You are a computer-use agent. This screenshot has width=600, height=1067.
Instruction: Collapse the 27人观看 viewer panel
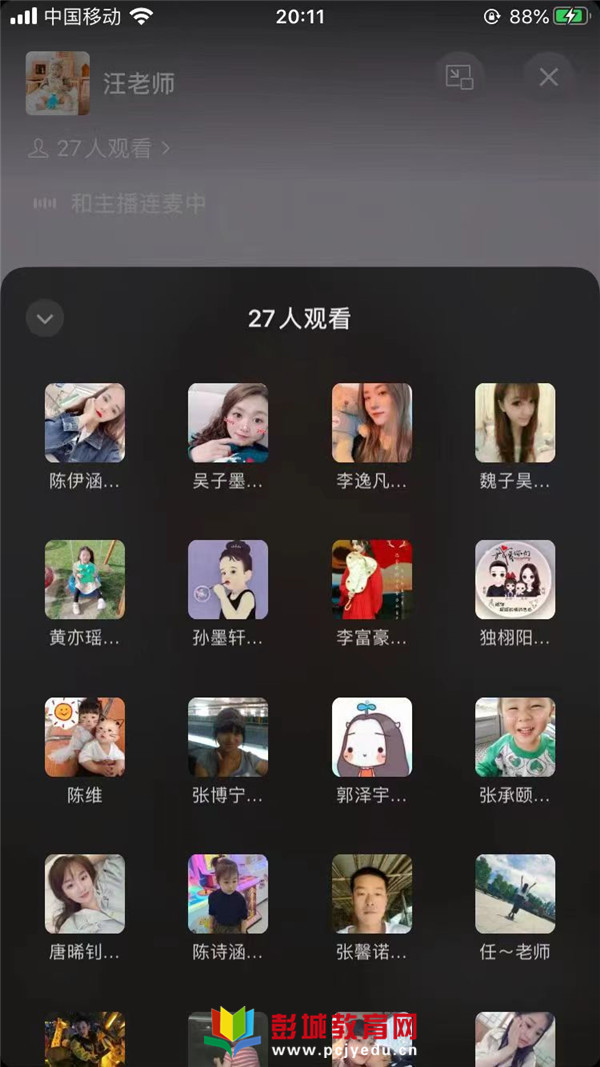tap(44, 319)
